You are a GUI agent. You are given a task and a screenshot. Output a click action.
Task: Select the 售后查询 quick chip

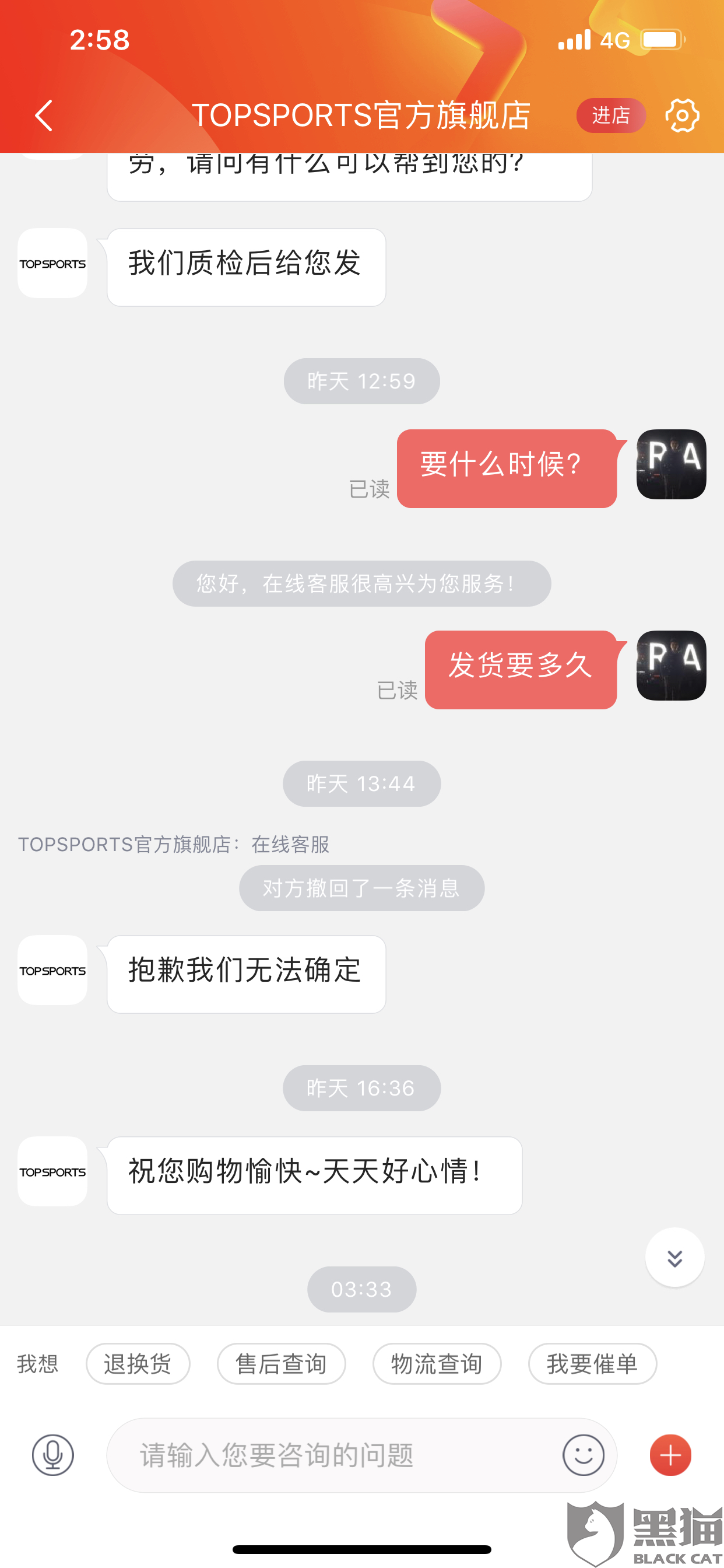point(281,1364)
